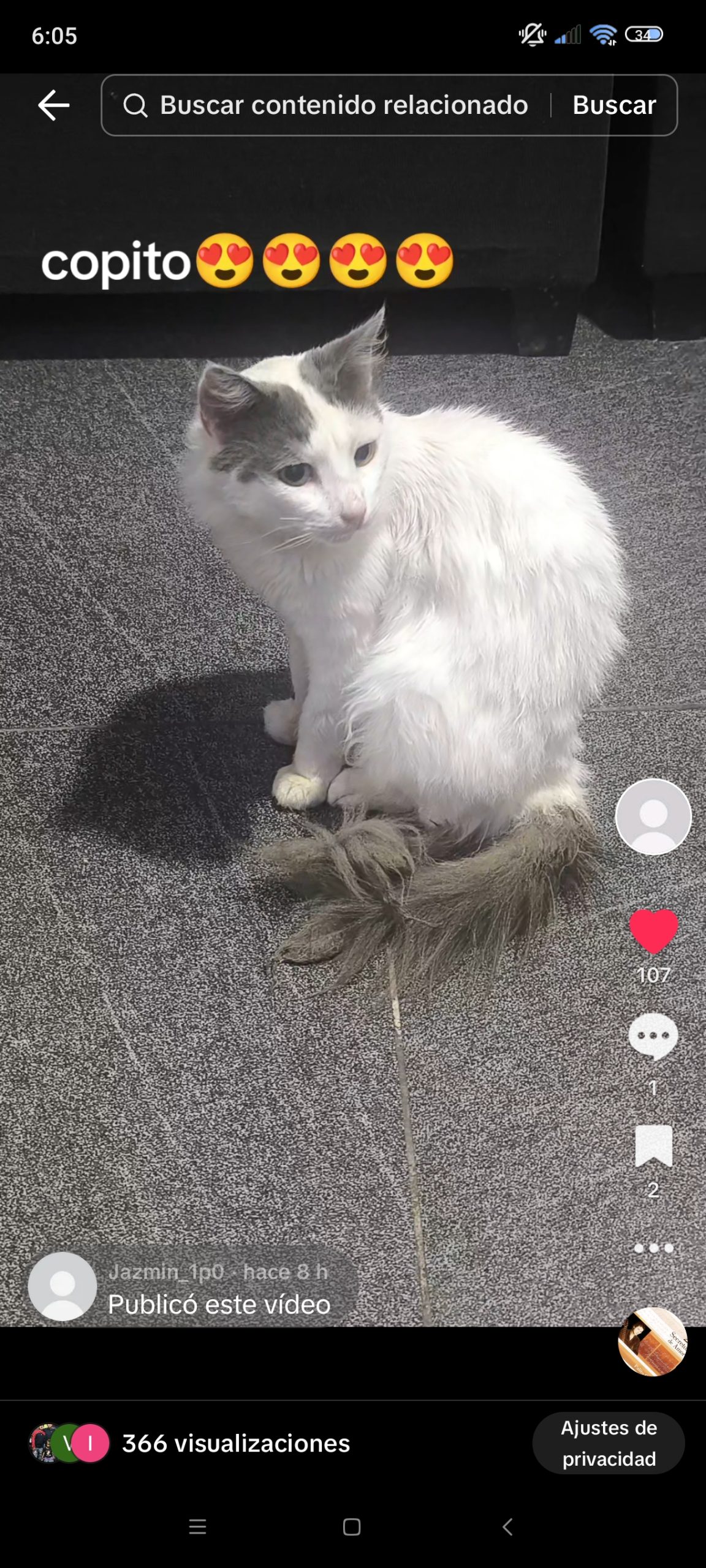The image size is (706, 1568).
Task: Open the video comments
Action: (653, 1036)
